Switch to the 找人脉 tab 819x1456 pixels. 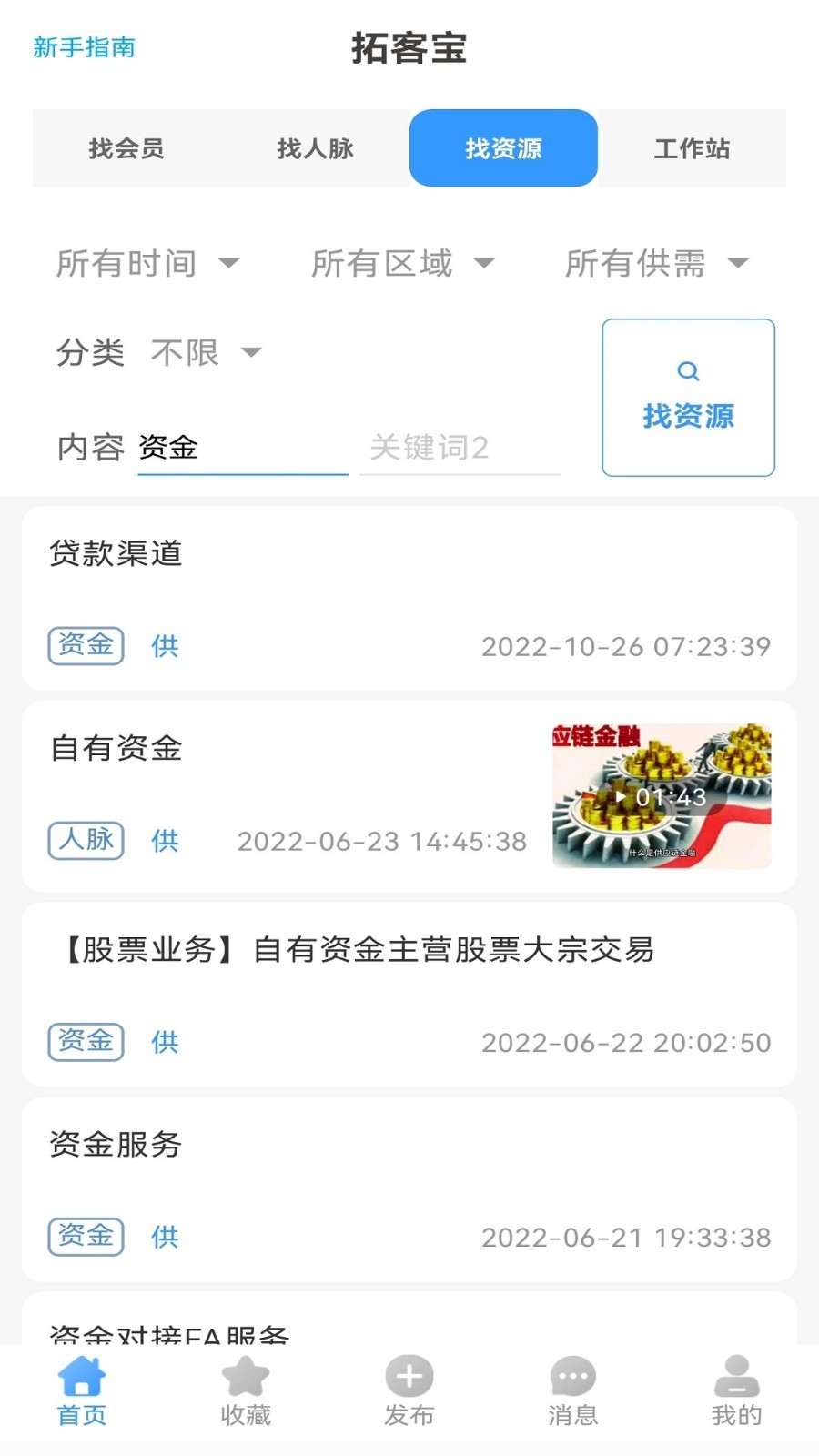tap(315, 148)
